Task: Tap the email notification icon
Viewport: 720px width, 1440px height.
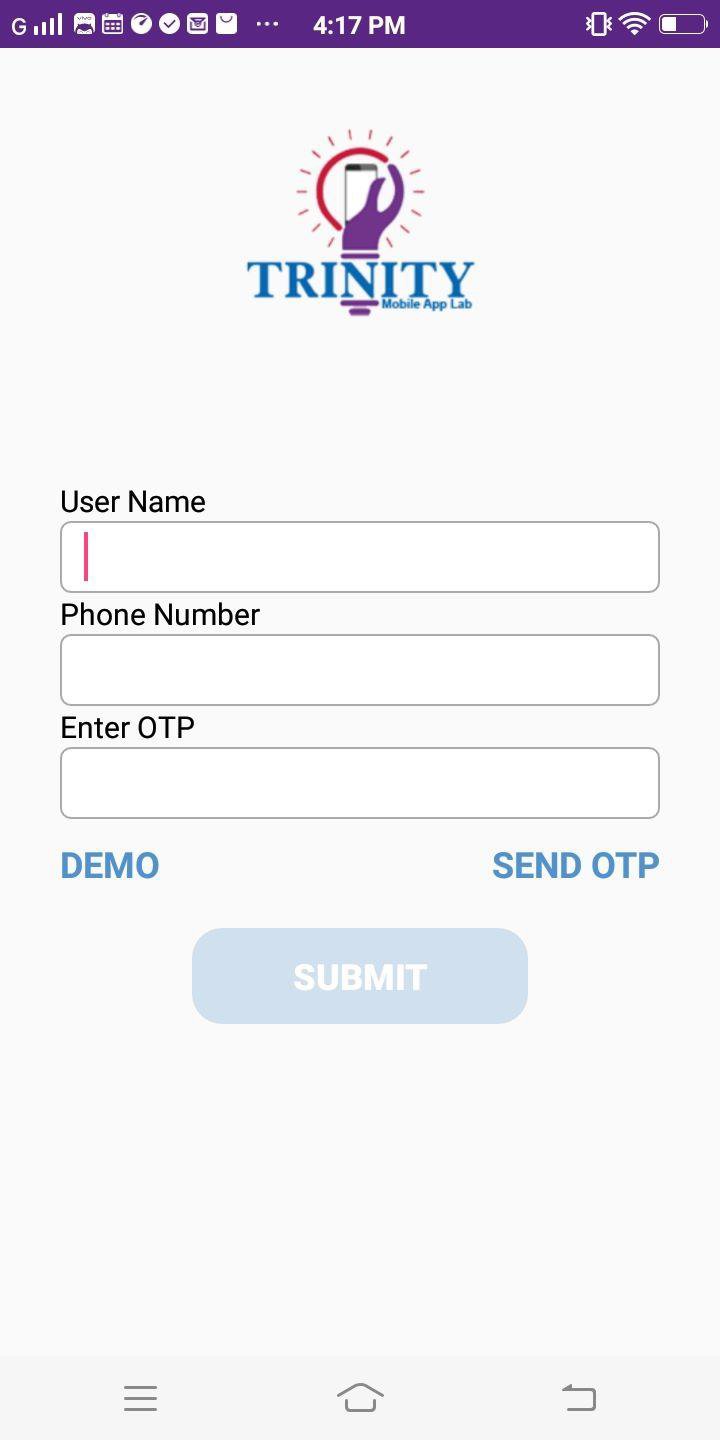Action: 197,25
